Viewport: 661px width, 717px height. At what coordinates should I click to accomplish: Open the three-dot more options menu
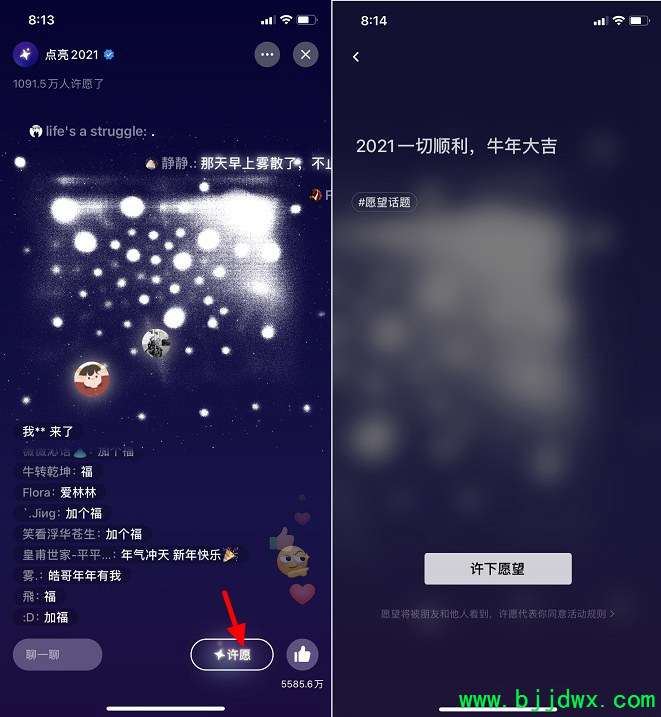pyautogui.click(x=267, y=54)
